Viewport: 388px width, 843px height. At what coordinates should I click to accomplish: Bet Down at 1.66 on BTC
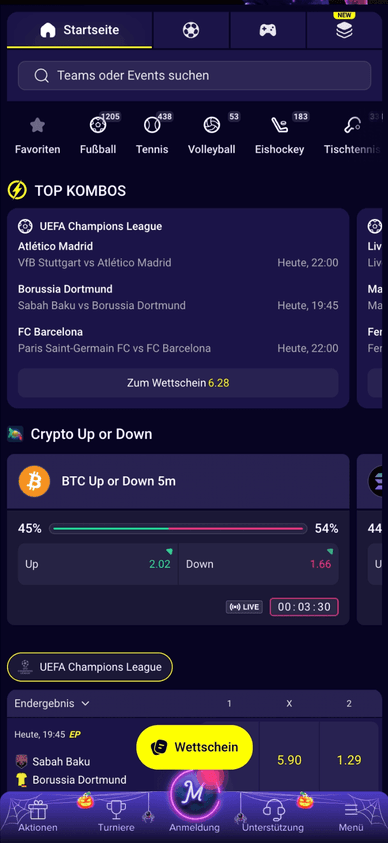[x=258, y=564]
